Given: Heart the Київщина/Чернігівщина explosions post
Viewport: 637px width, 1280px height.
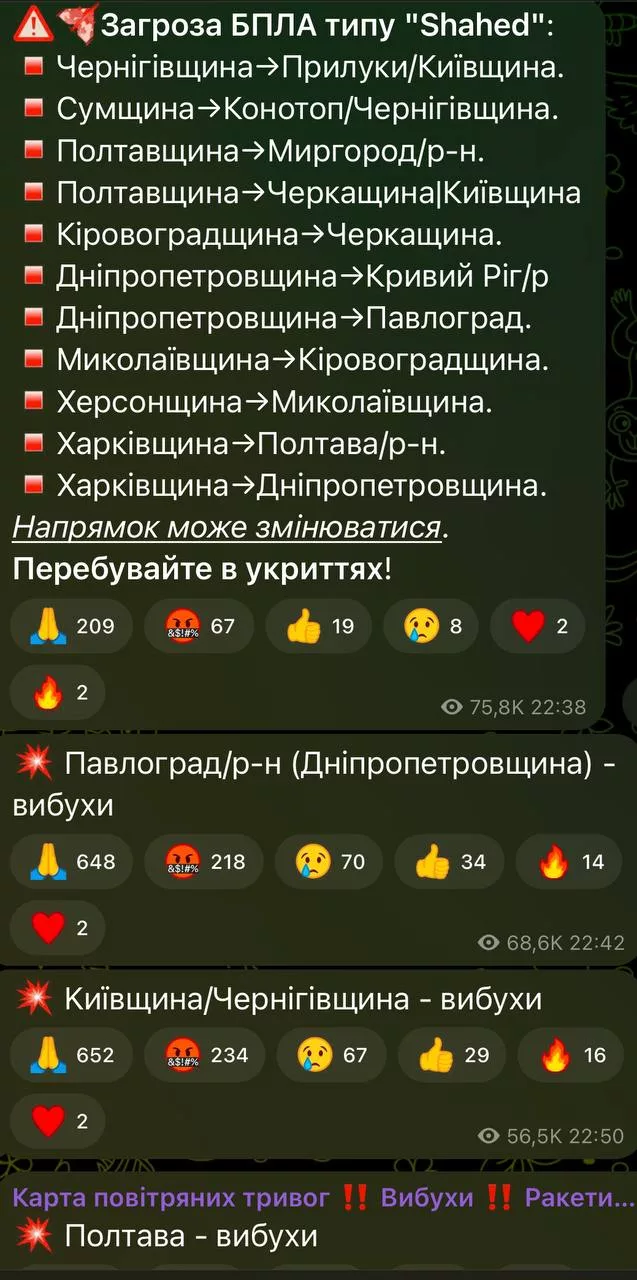Looking at the screenshot, I should coord(57,1120).
